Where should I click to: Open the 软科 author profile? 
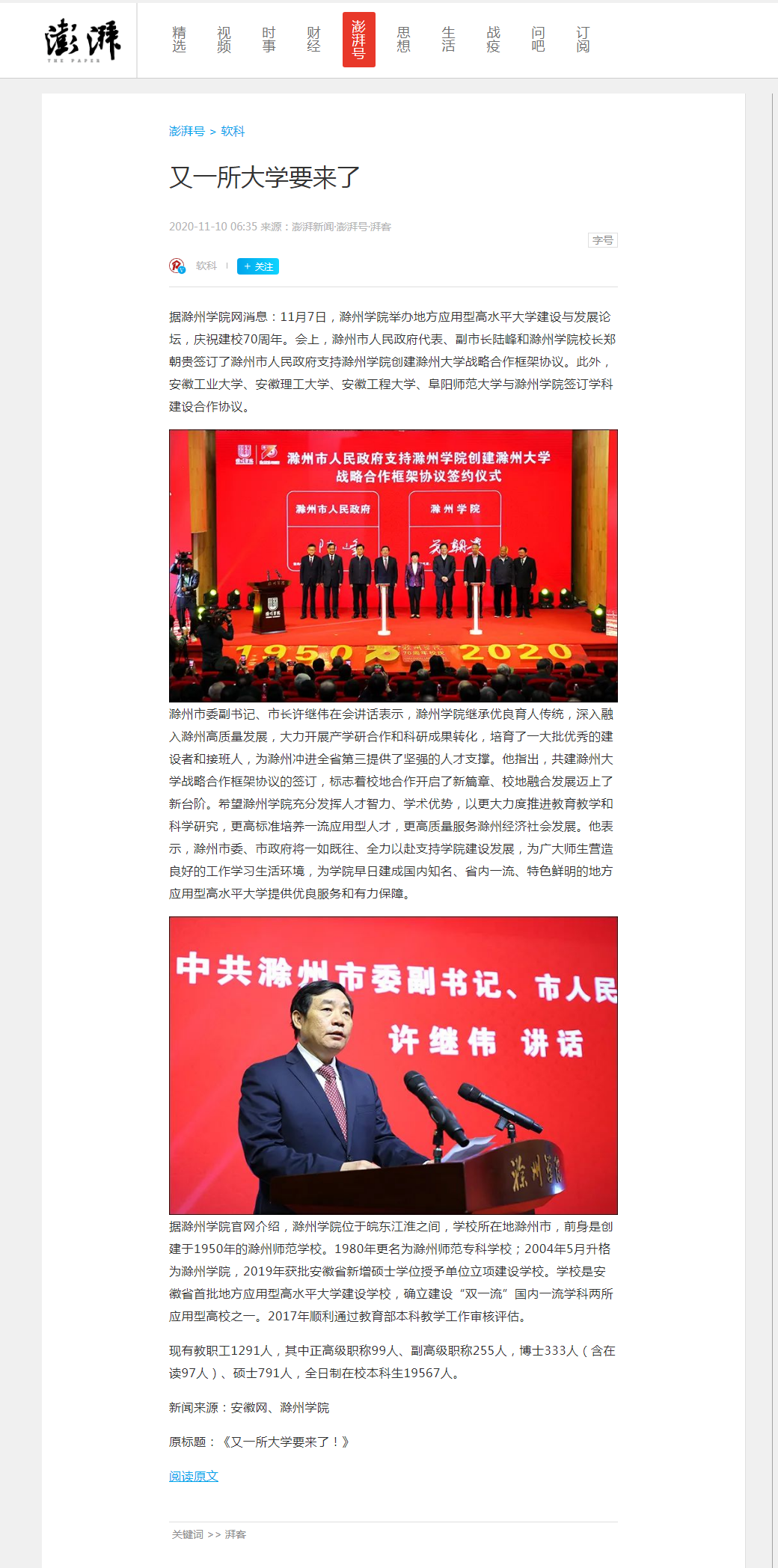(x=206, y=266)
